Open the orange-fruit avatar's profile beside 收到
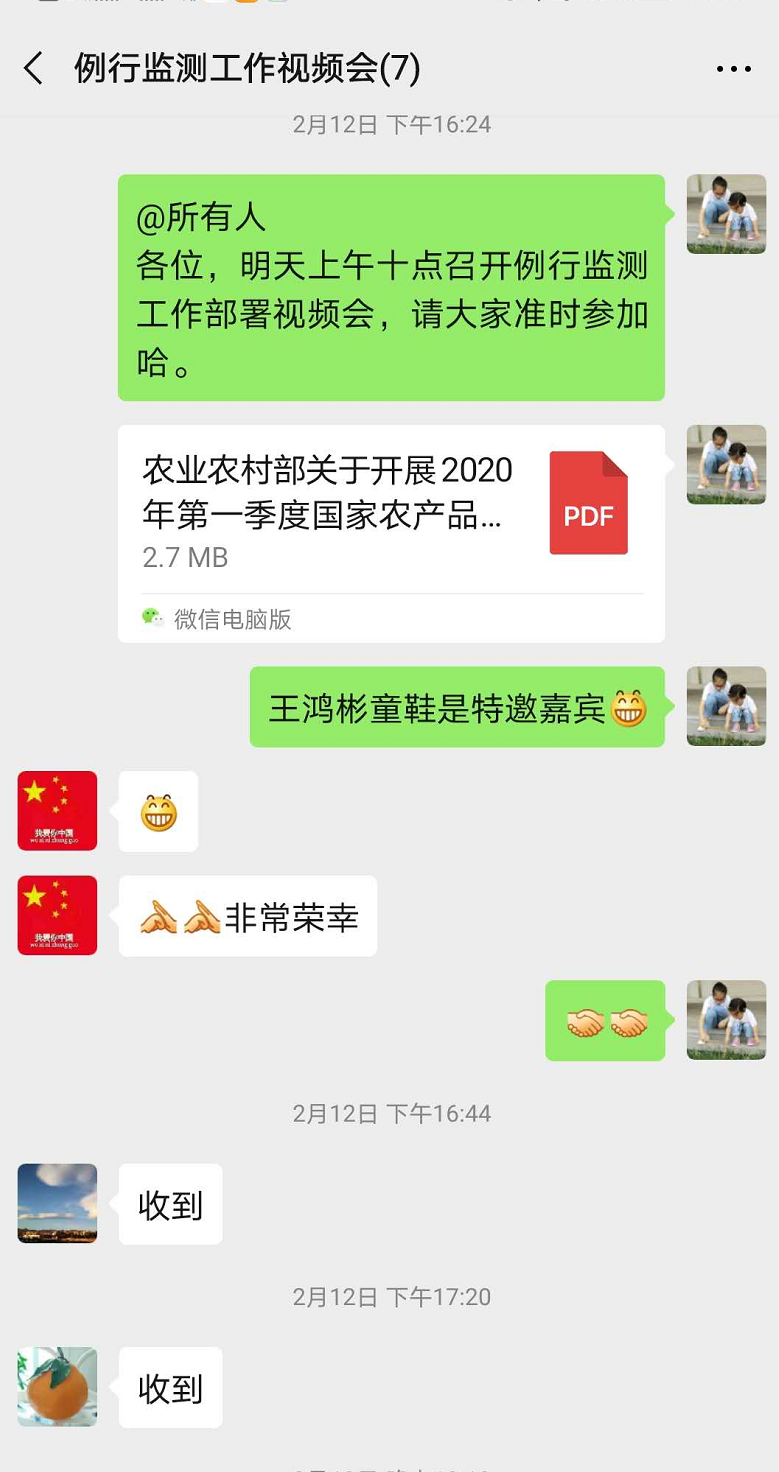The image size is (779, 1472). [58, 1386]
